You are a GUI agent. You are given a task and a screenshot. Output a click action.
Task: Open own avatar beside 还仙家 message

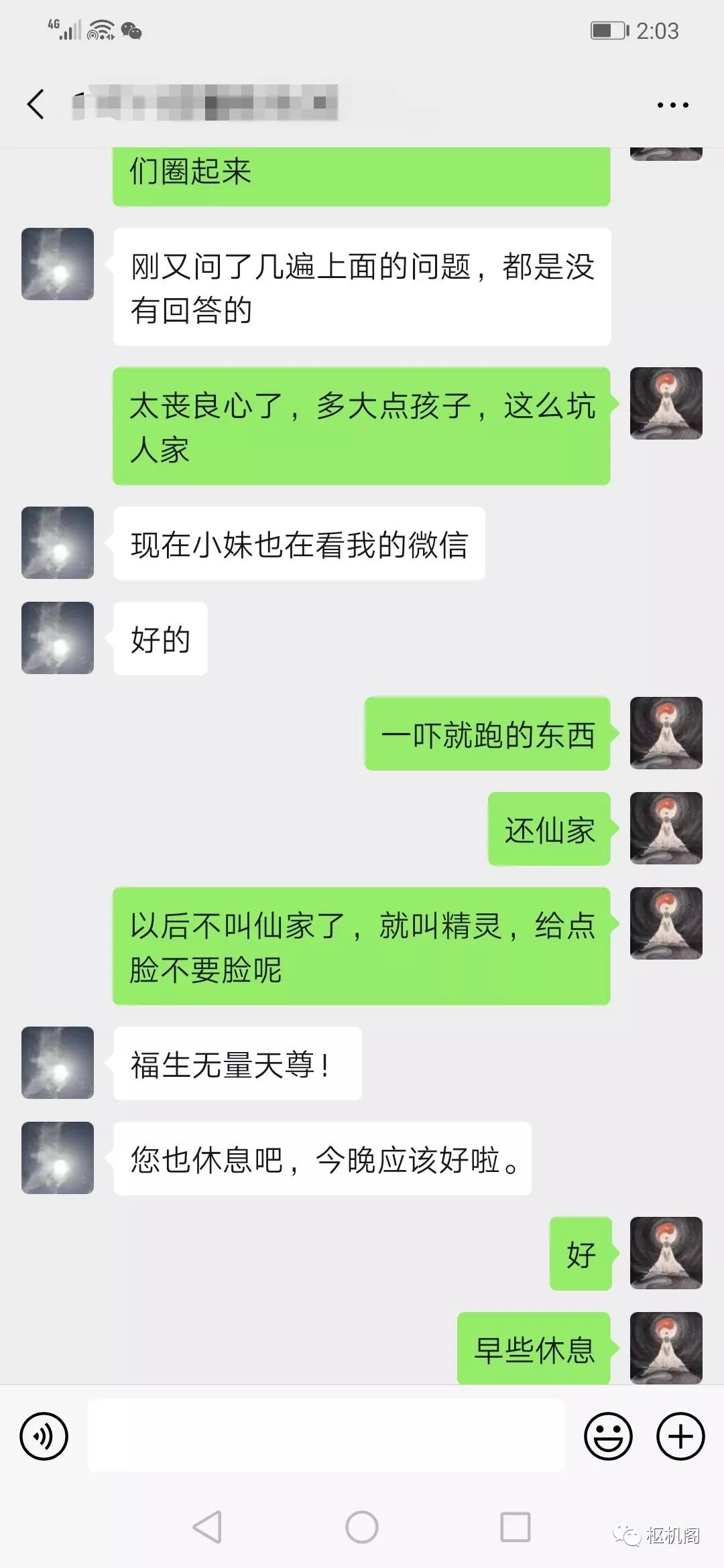tap(666, 828)
